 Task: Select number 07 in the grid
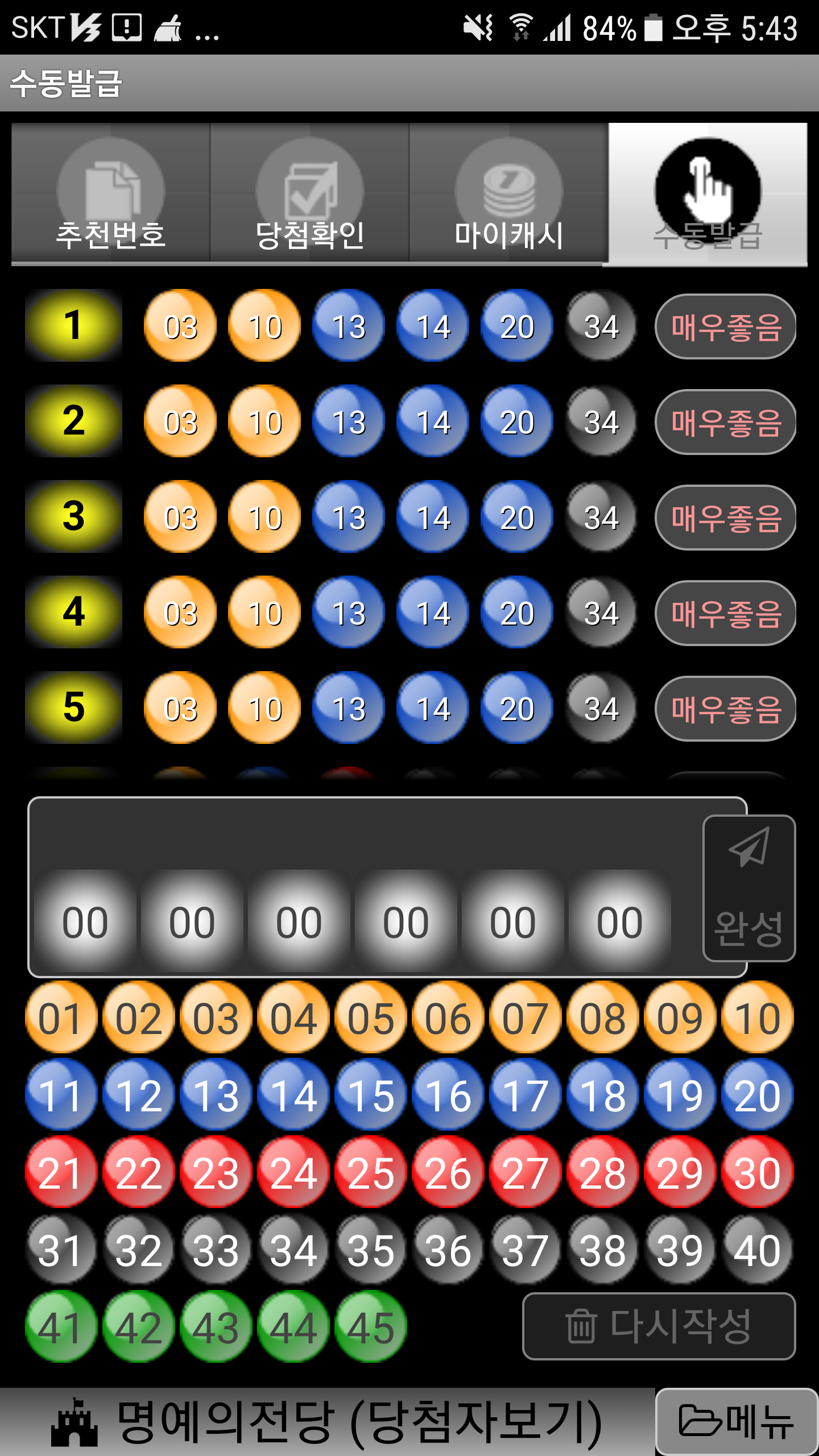coord(525,1017)
